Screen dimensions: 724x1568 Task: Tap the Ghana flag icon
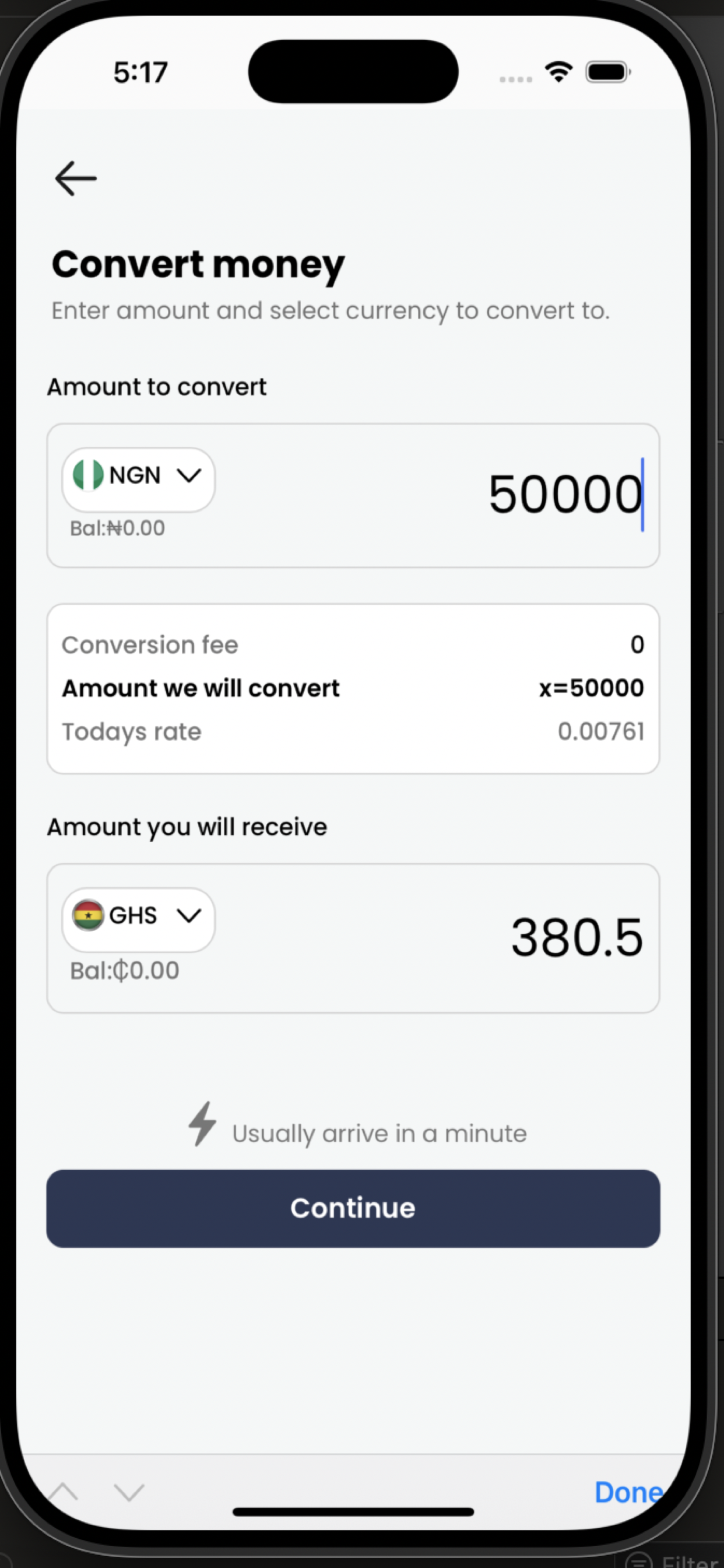(87, 916)
